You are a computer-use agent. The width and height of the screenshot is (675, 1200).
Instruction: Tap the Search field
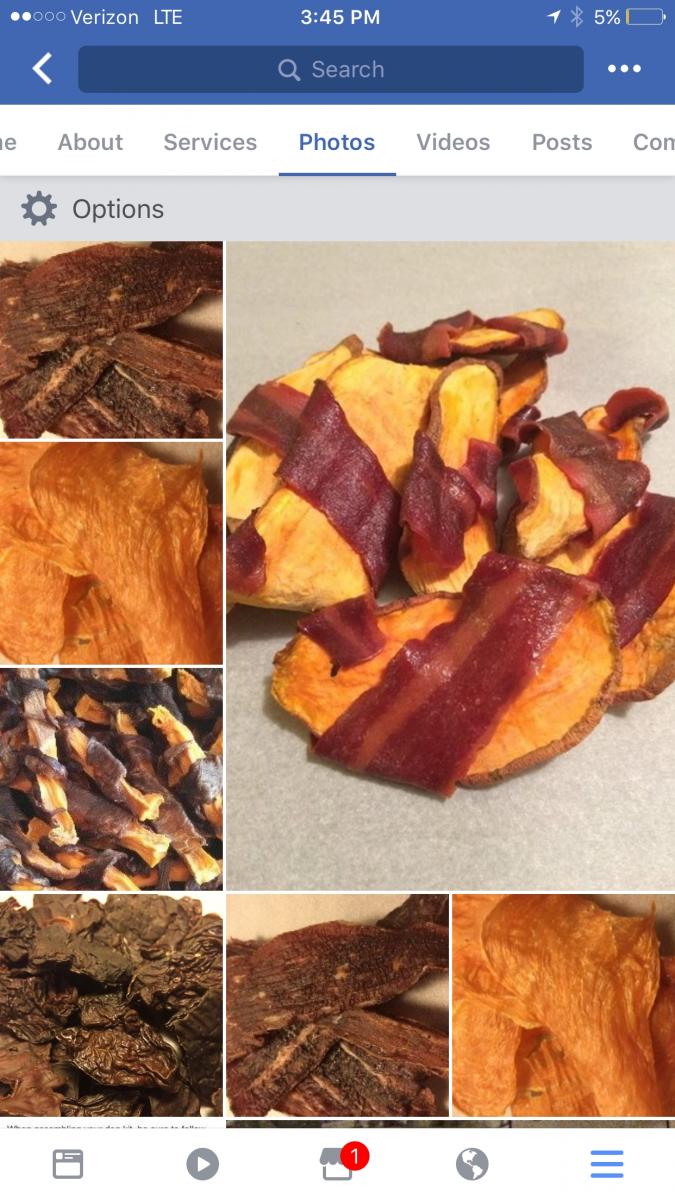pos(330,69)
